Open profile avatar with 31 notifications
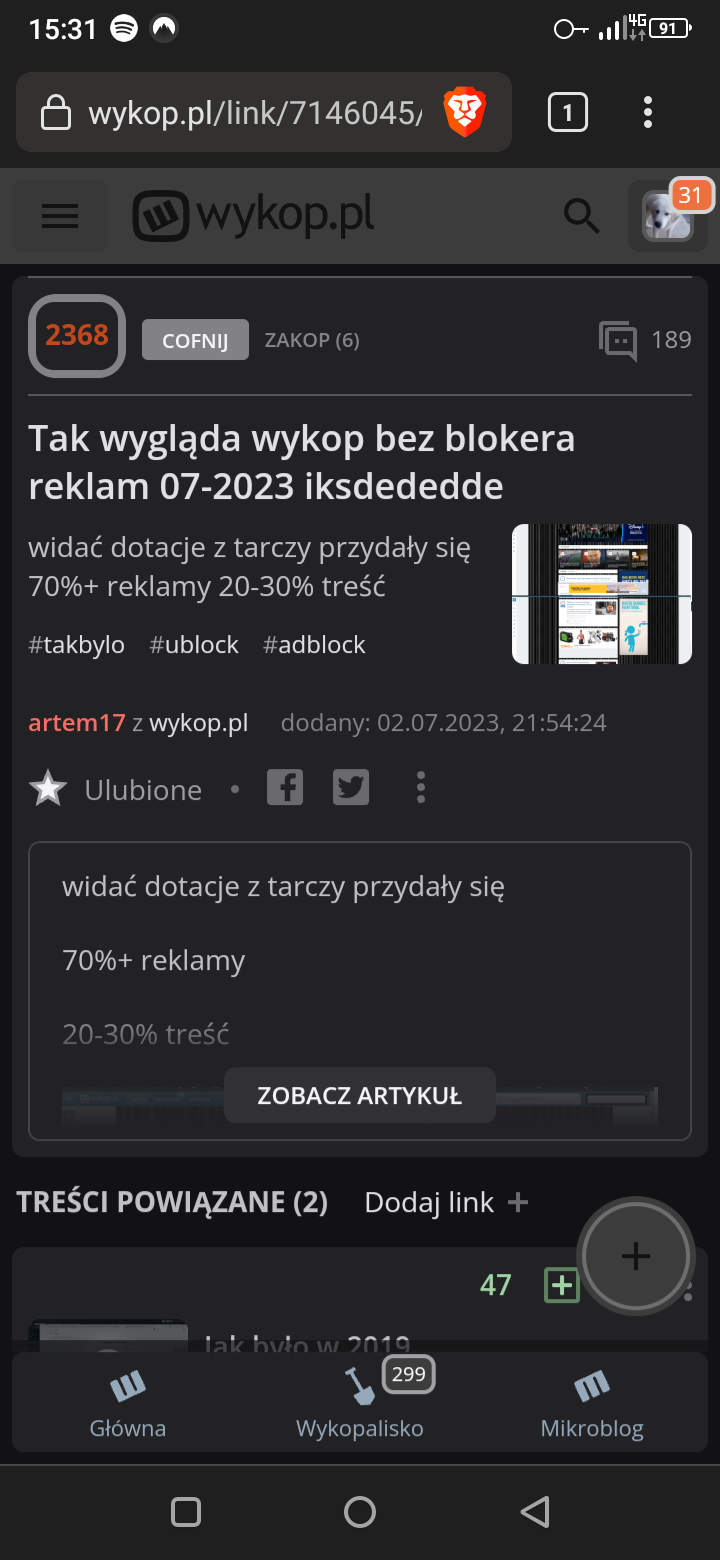Viewport: 720px width, 1560px height. (x=668, y=215)
